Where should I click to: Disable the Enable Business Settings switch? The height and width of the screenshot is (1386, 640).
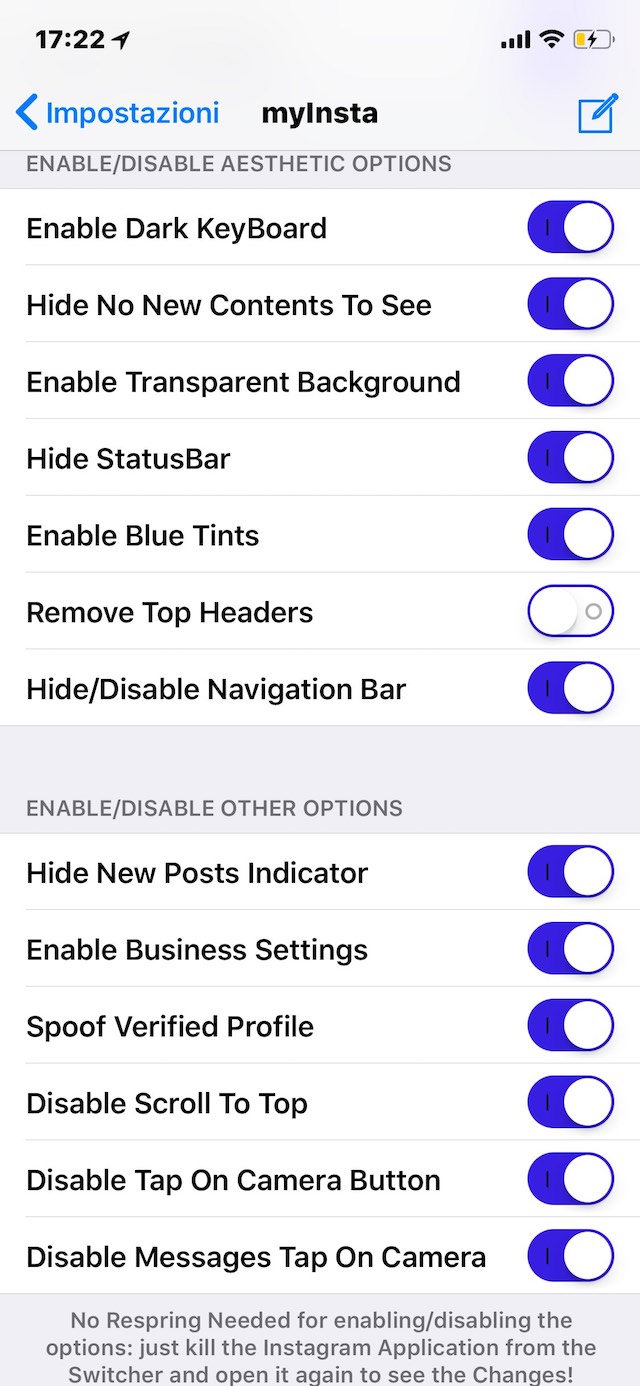(x=570, y=949)
